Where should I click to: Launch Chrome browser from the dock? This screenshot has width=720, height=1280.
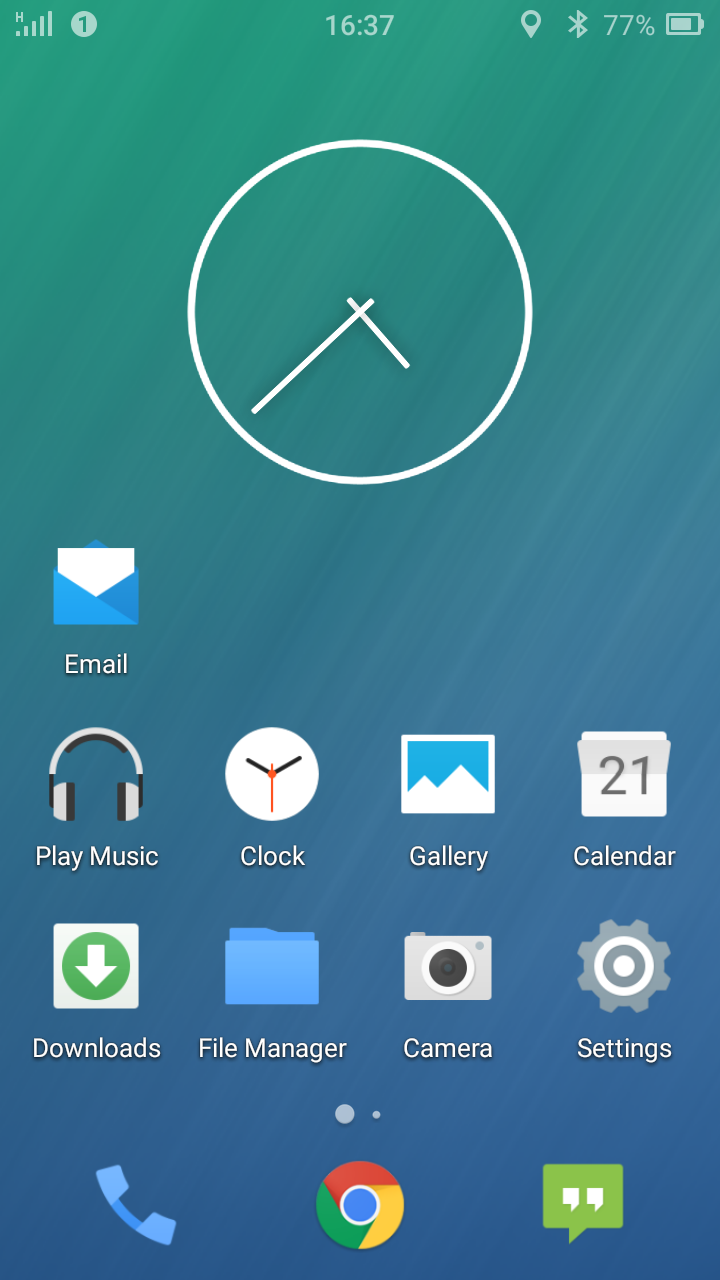360,1205
